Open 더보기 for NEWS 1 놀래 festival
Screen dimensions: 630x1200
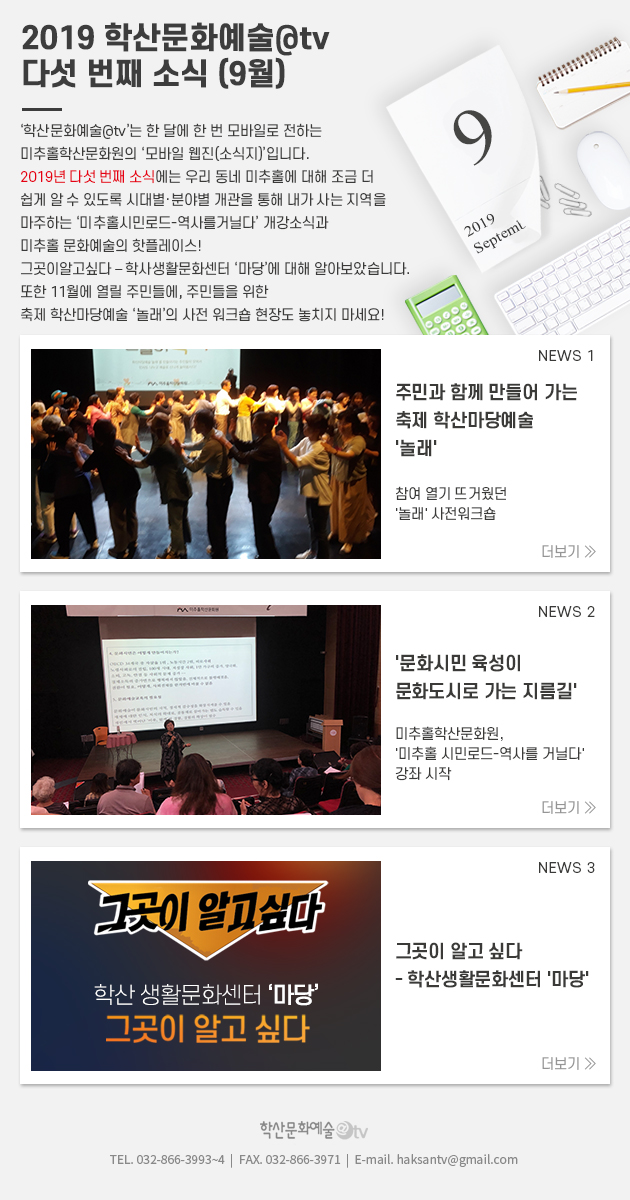tap(568, 551)
